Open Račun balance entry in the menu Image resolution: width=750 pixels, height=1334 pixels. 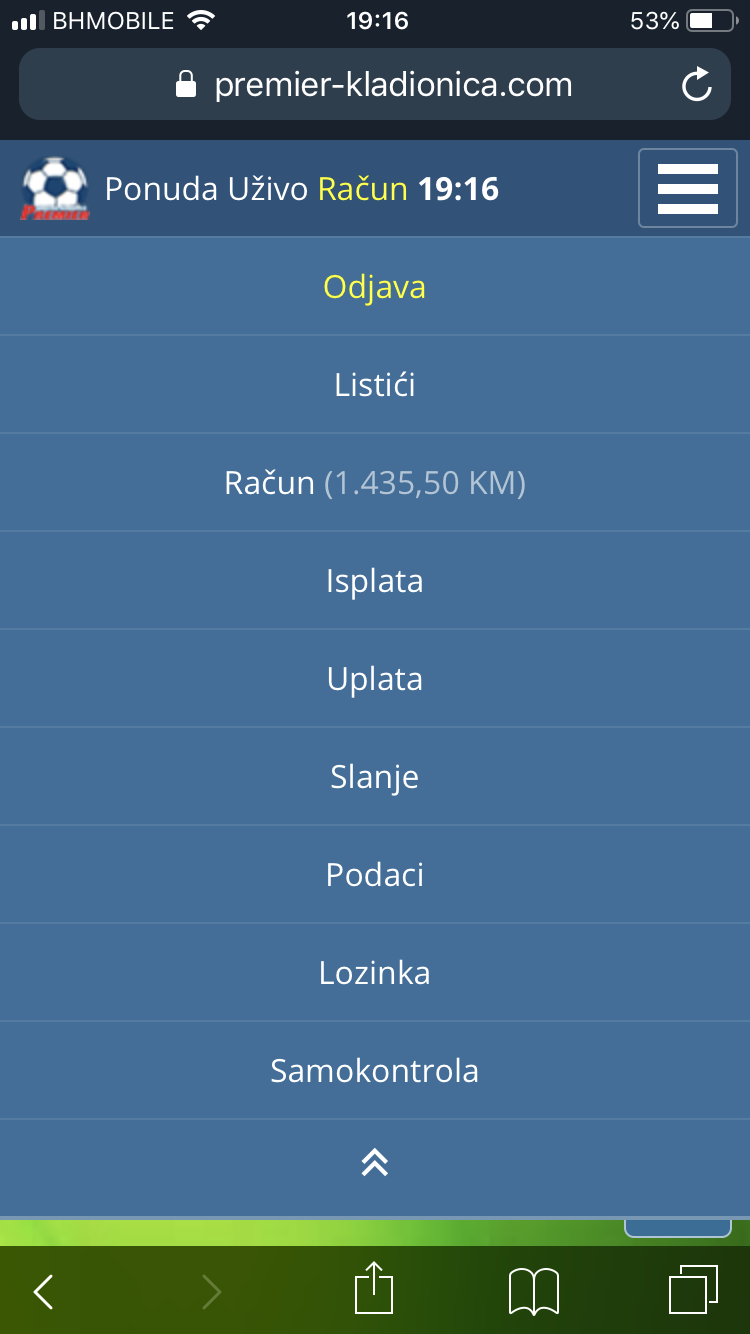point(375,483)
